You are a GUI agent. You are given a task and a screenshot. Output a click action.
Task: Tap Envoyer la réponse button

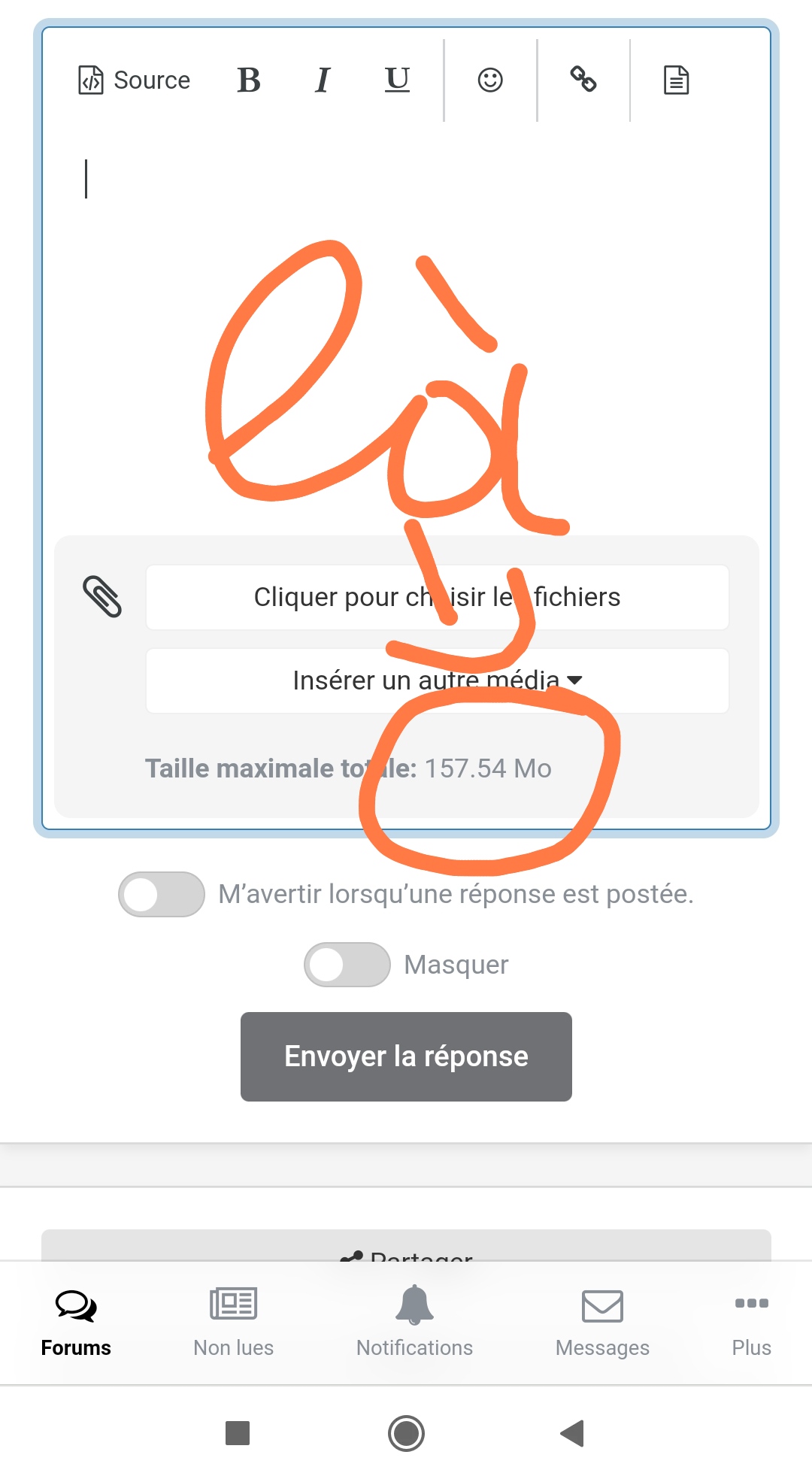406,1056
